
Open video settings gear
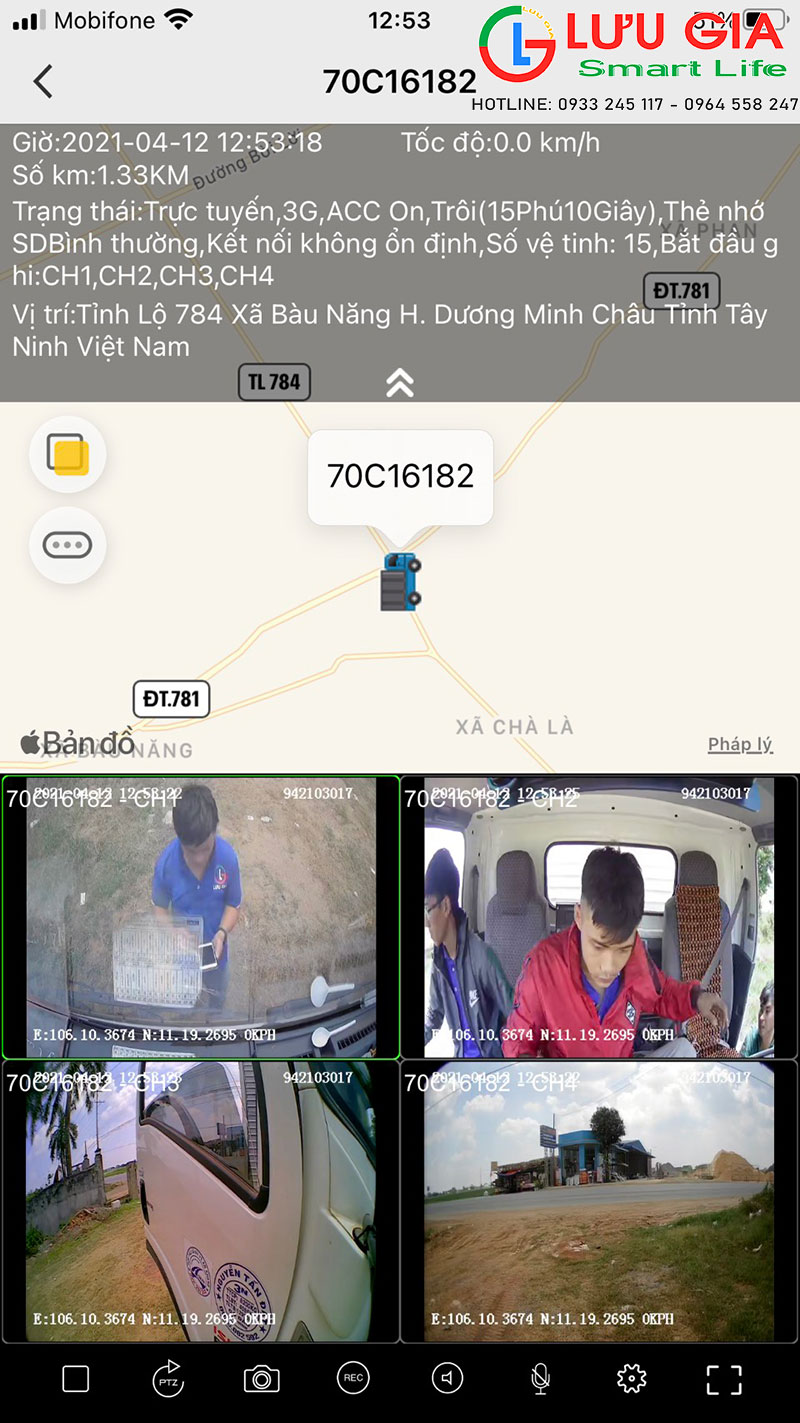[x=631, y=1379]
